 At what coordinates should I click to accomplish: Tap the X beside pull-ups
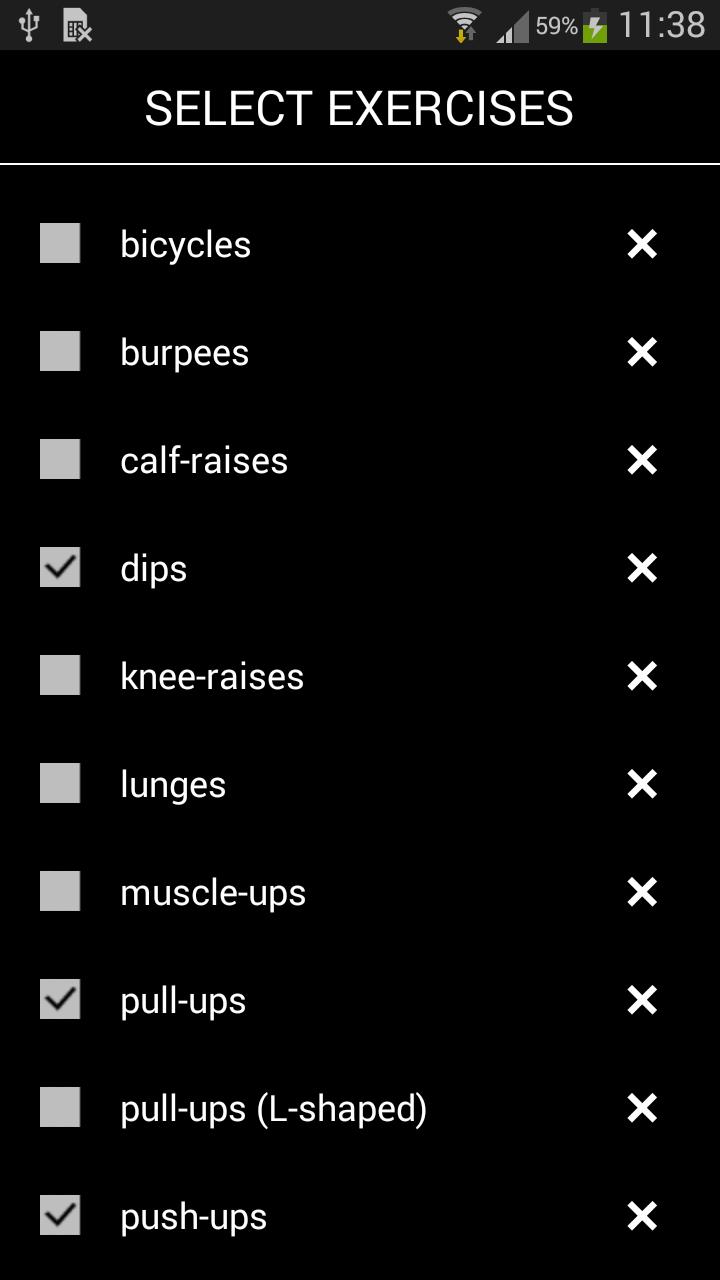pos(642,1000)
